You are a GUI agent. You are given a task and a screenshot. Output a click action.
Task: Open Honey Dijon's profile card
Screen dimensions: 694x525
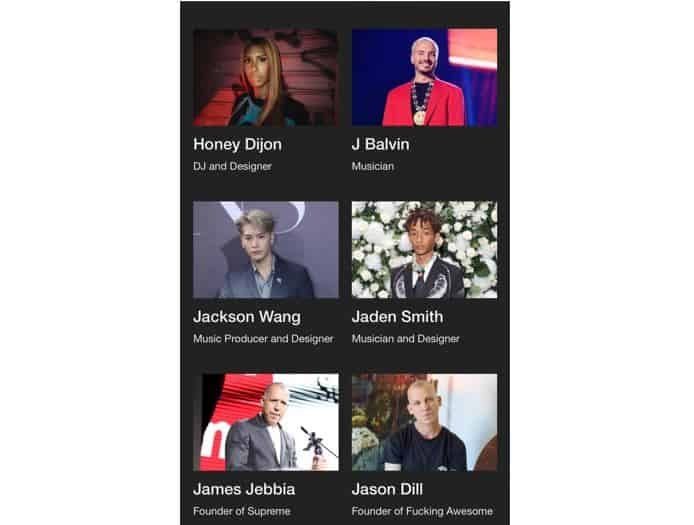pyautogui.click(x=265, y=78)
